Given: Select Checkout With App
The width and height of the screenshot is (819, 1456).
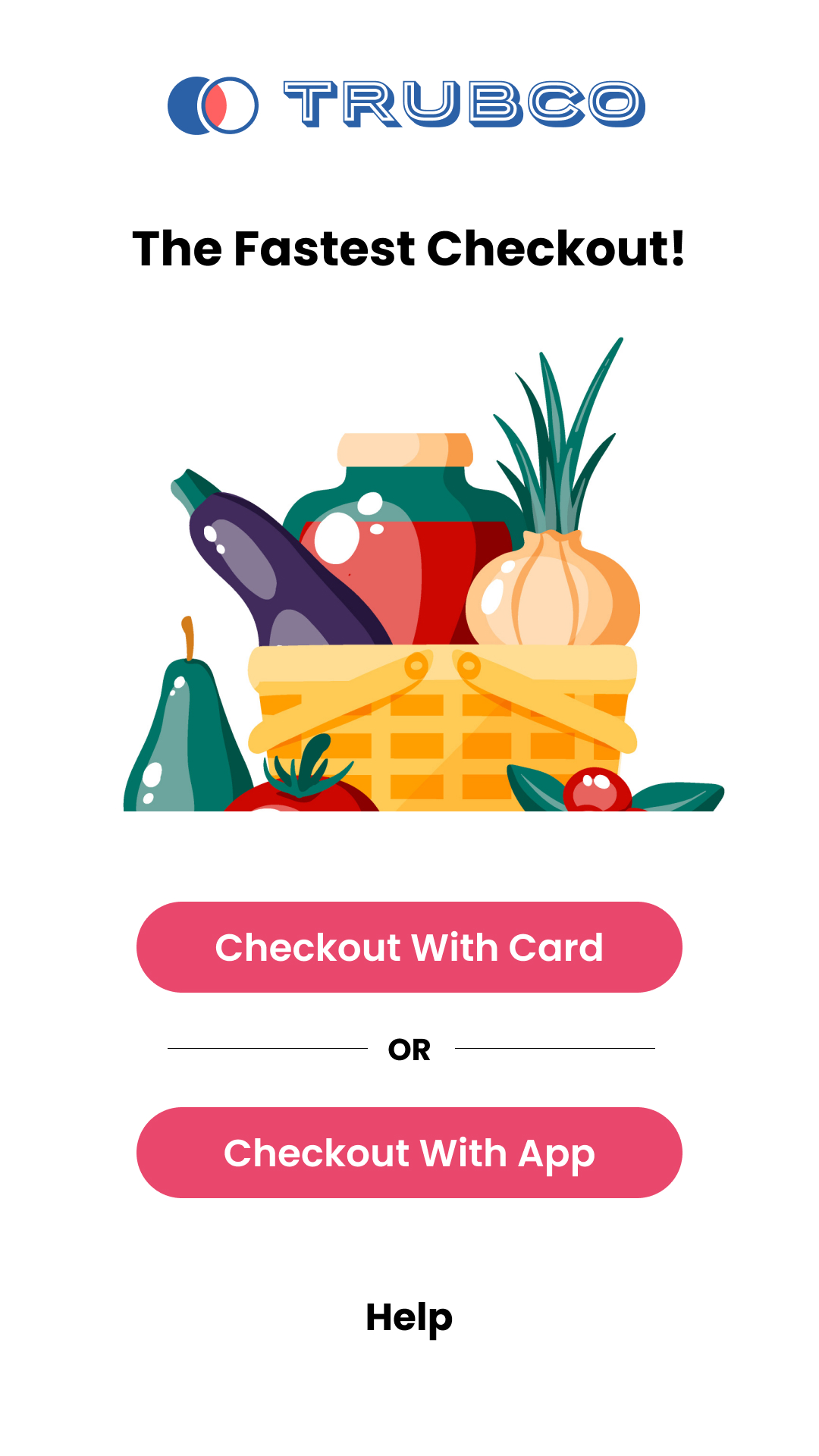Looking at the screenshot, I should (409, 1153).
